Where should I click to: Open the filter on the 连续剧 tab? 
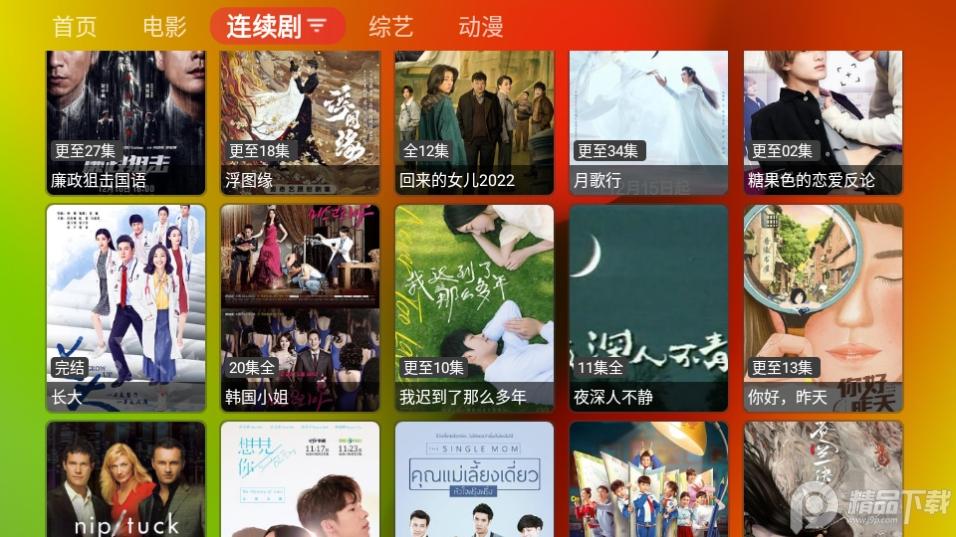[x=317, y=27]
